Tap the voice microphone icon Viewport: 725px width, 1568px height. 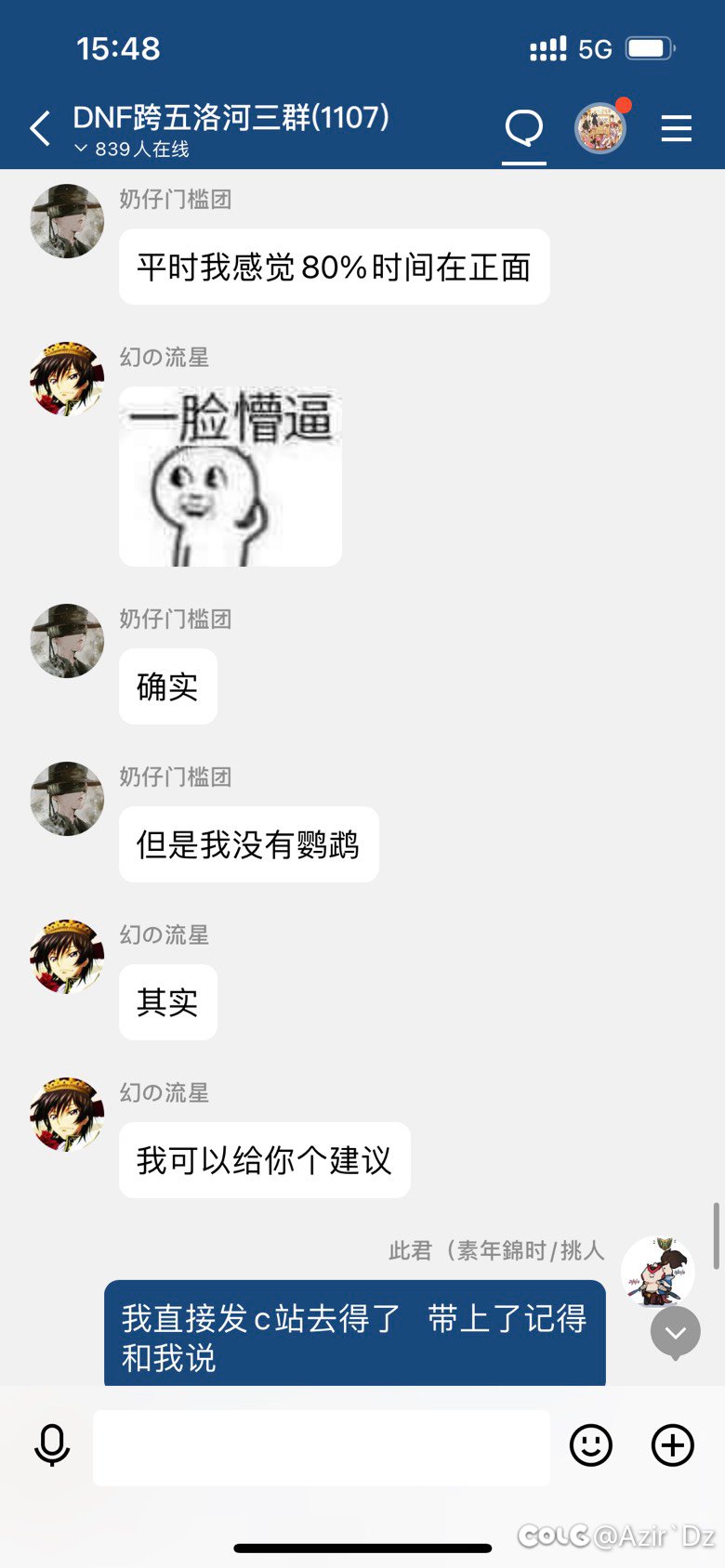coord(52,1445)
